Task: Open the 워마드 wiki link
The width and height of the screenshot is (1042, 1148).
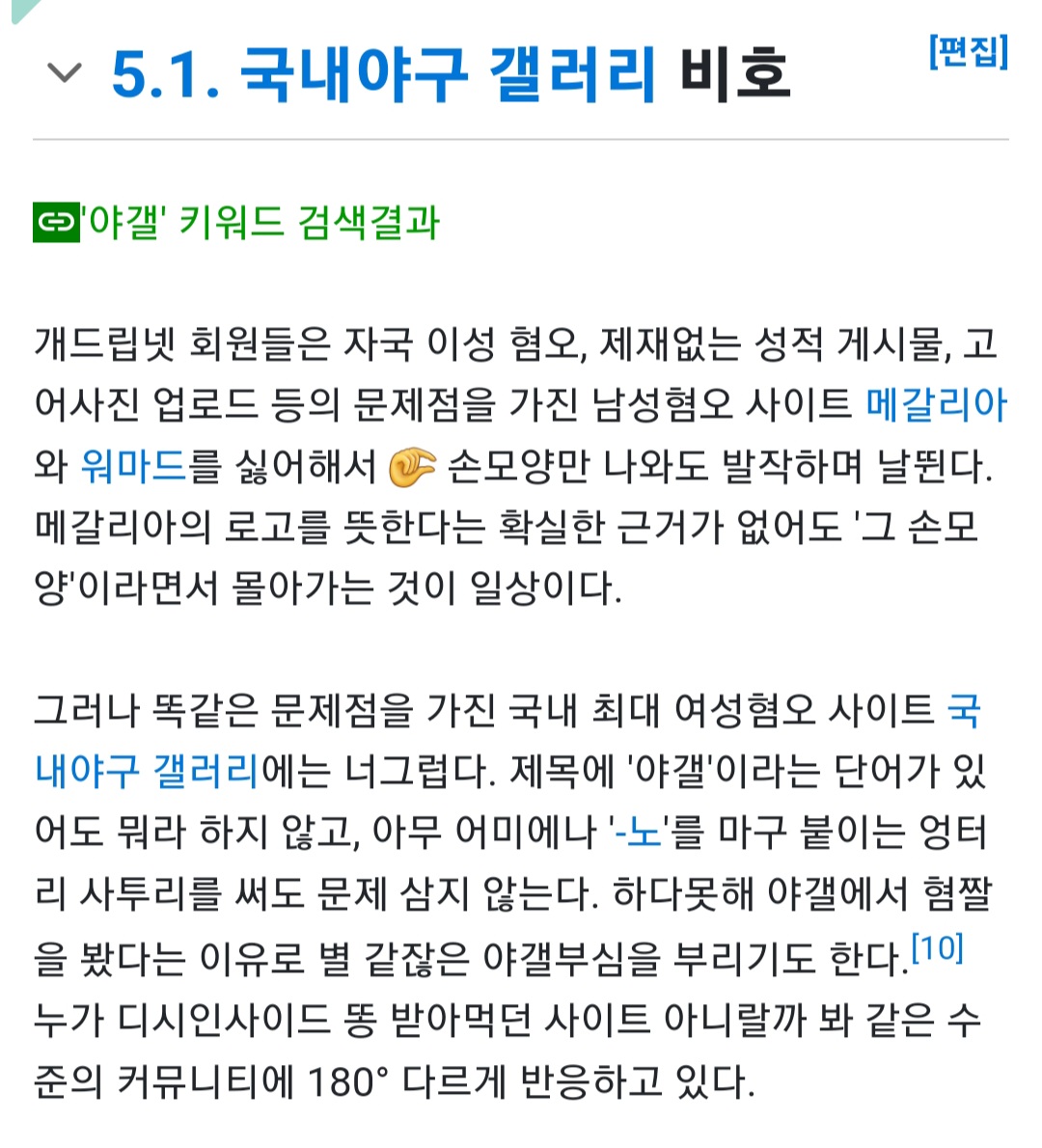Action: click(x=133, y=467)
